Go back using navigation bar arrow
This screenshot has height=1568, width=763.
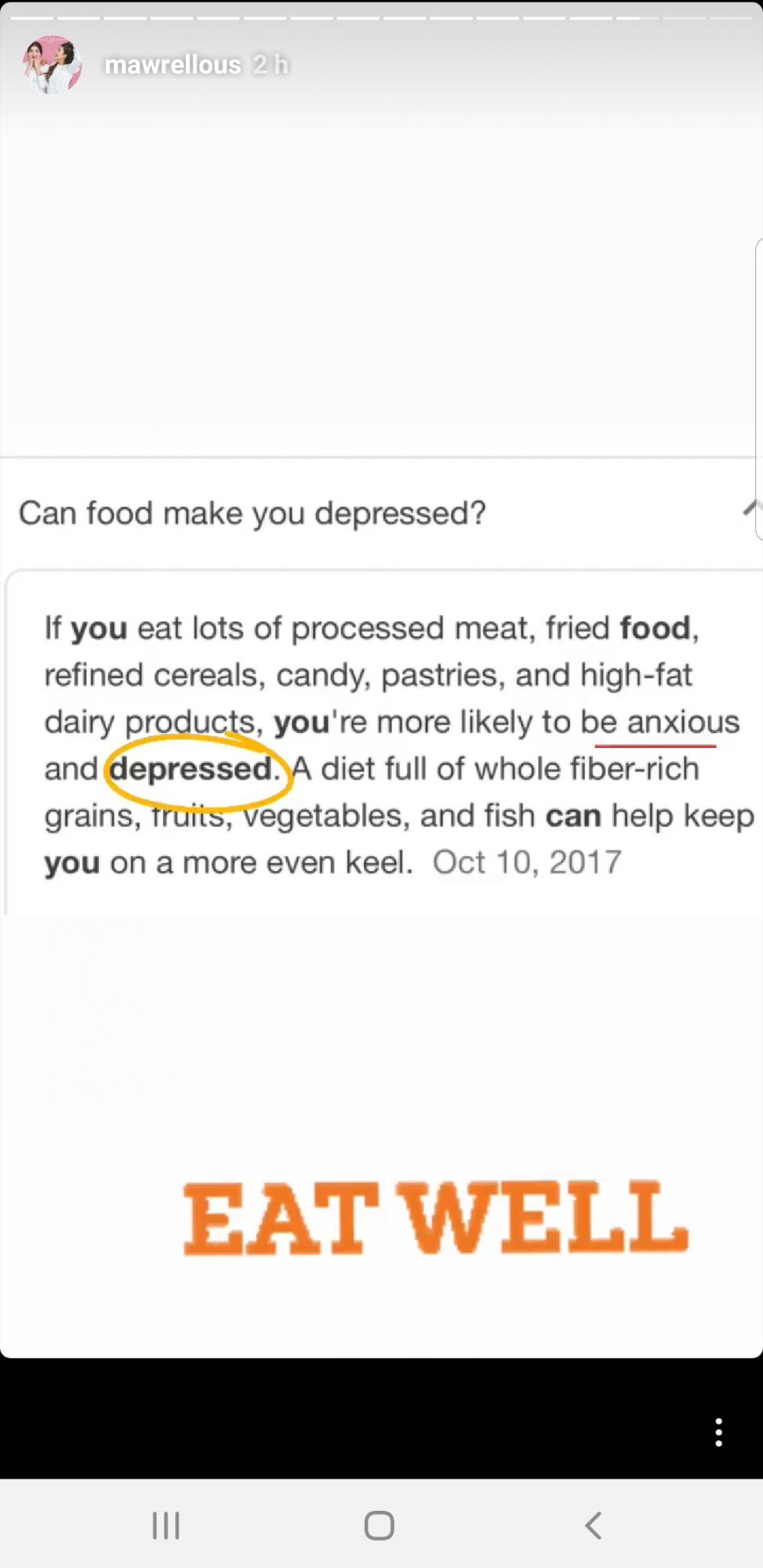click(x=594, y=1526)
